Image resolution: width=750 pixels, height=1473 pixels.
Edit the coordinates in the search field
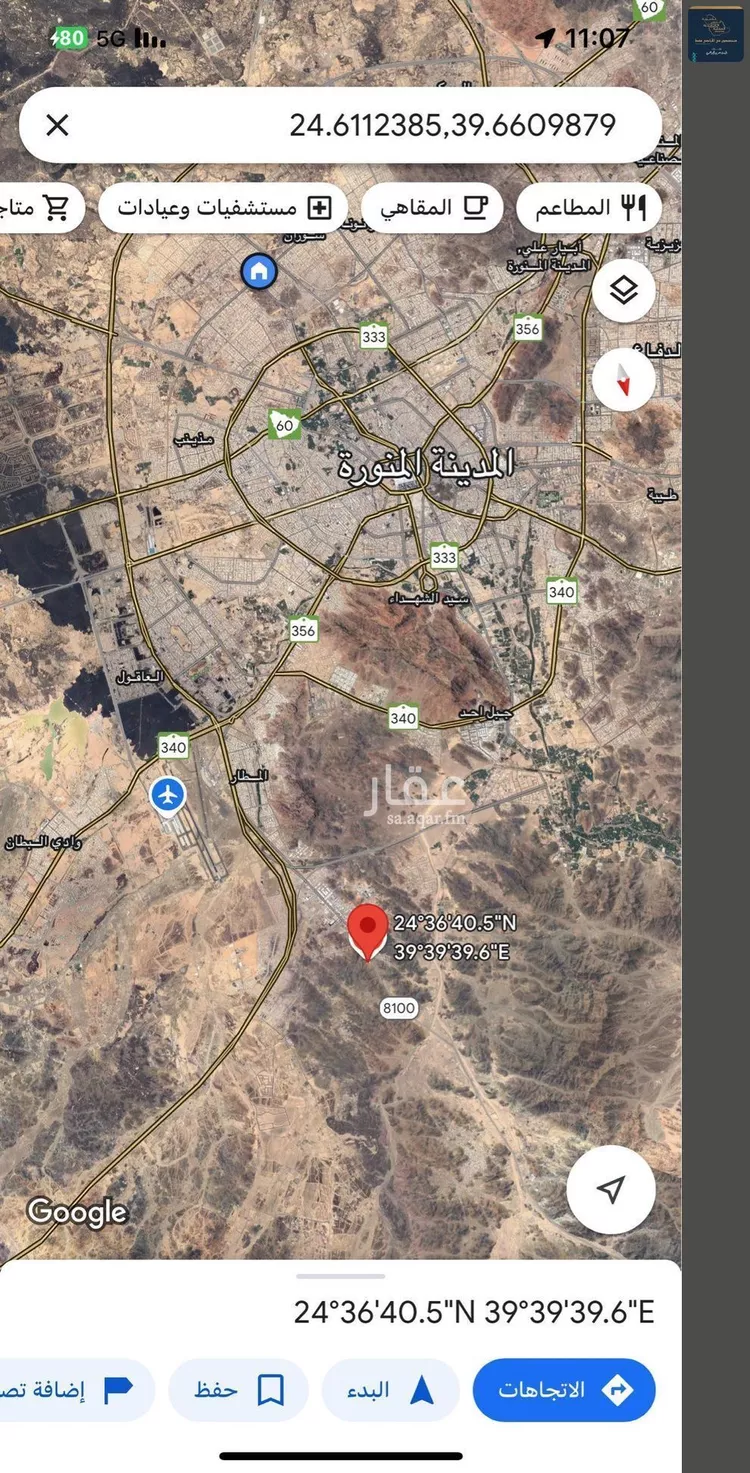coord(452,125)
